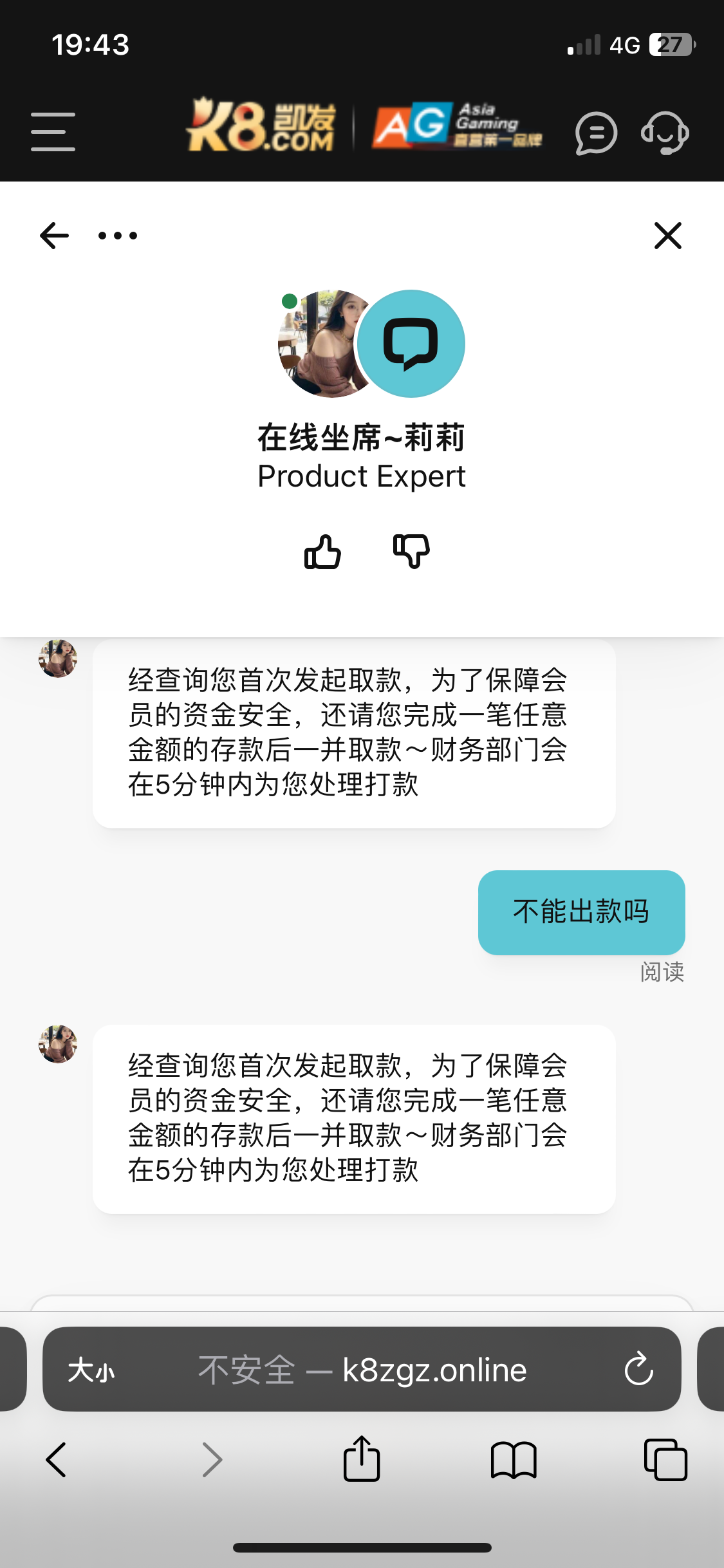Open the customer service headset icon
The width and height of the screenshot is (724, 1568).
tap(665, 133)
